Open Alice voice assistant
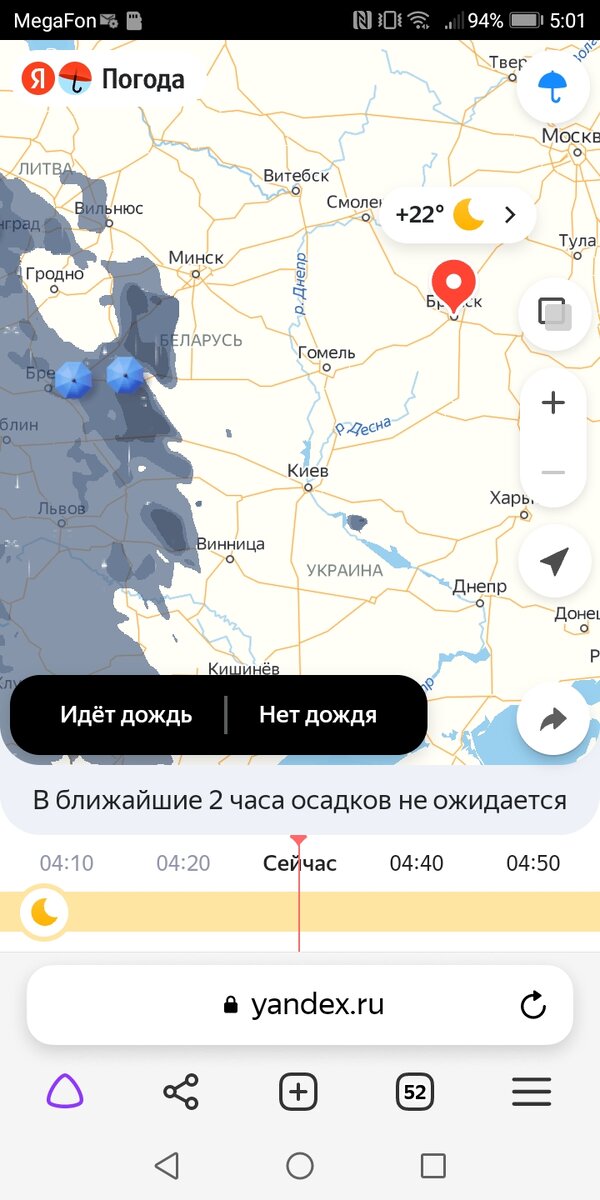The image size is (600, 1200). click(65, 1092)
